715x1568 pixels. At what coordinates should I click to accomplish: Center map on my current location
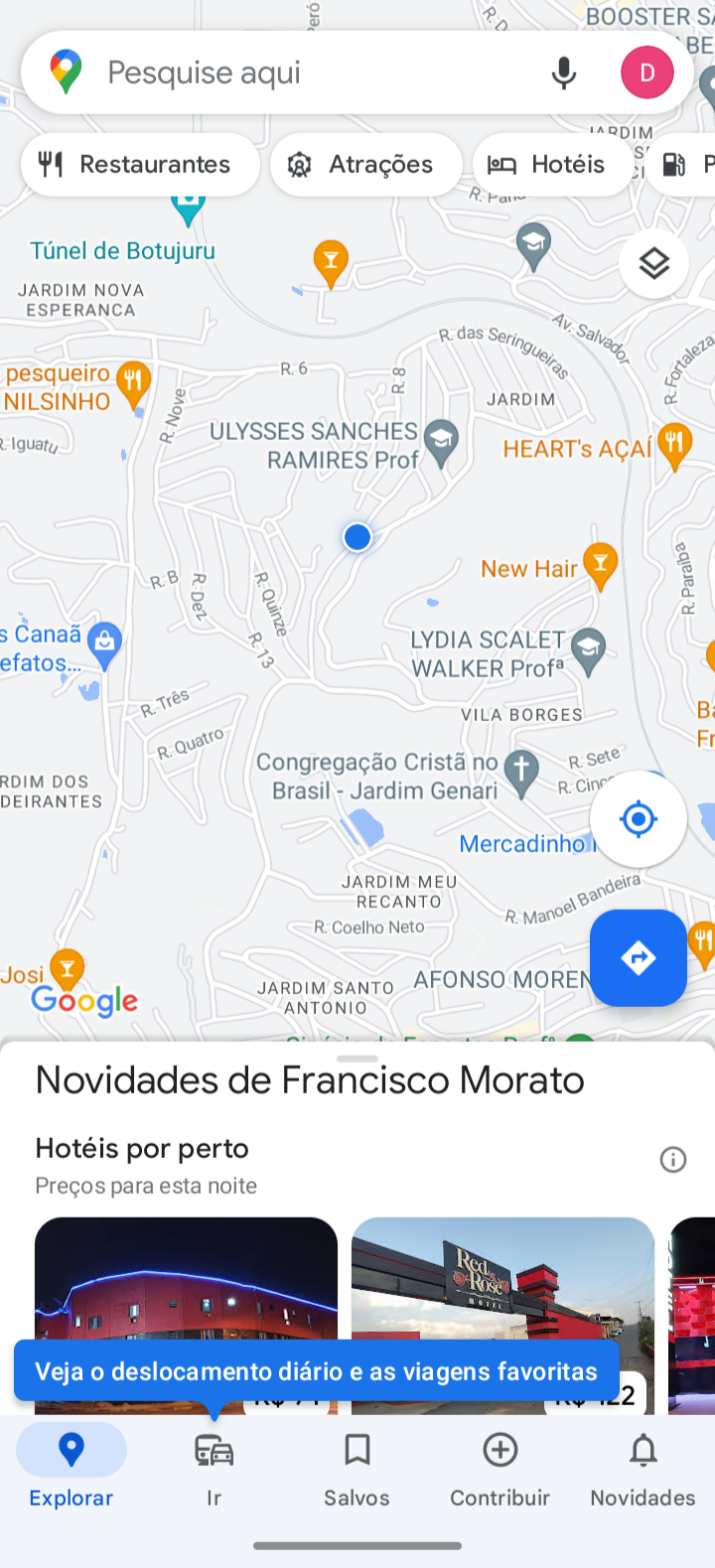pos(638,819)
